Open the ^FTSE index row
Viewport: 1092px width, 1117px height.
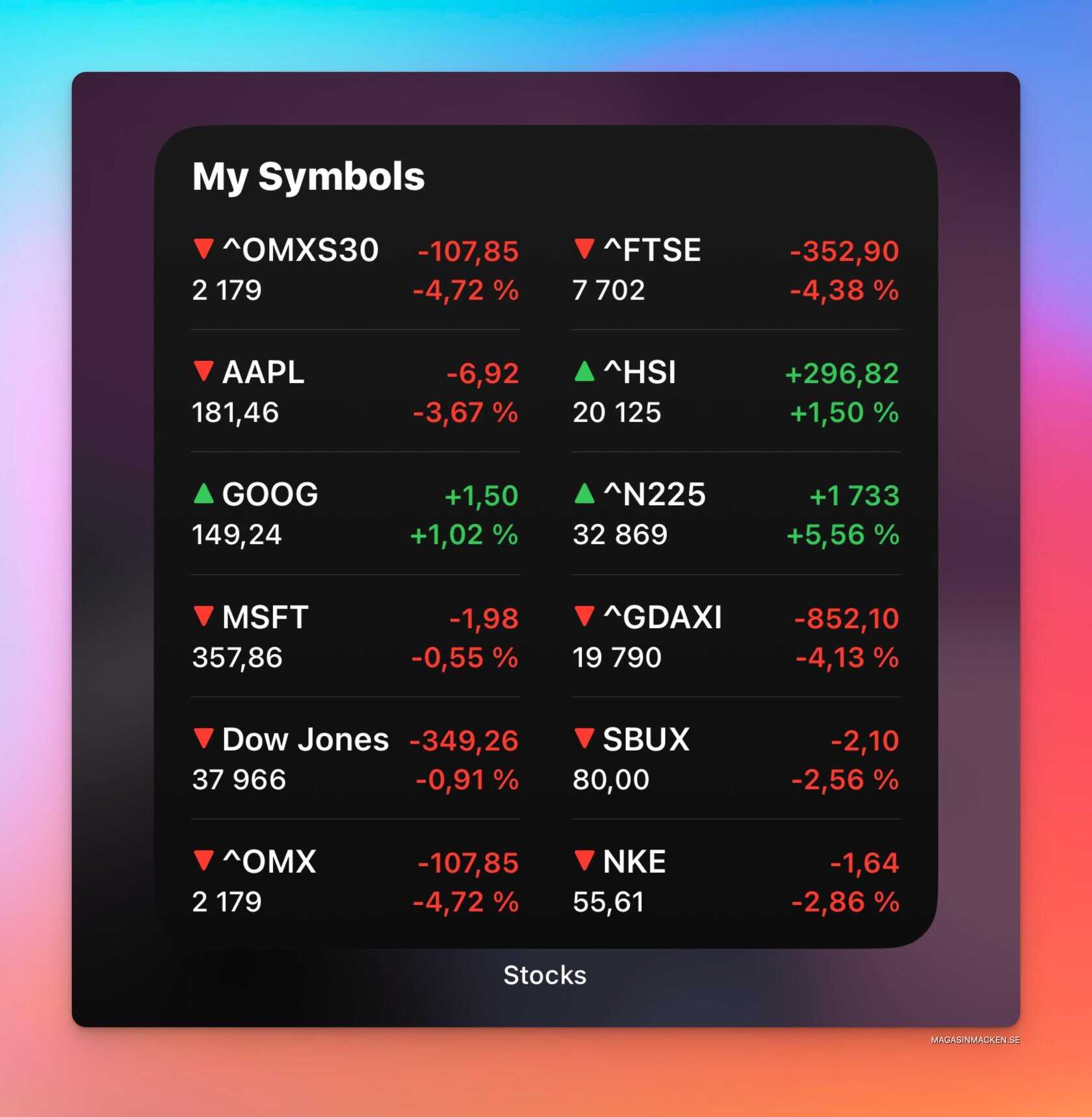pyautogui.click(x=736, y=270)
